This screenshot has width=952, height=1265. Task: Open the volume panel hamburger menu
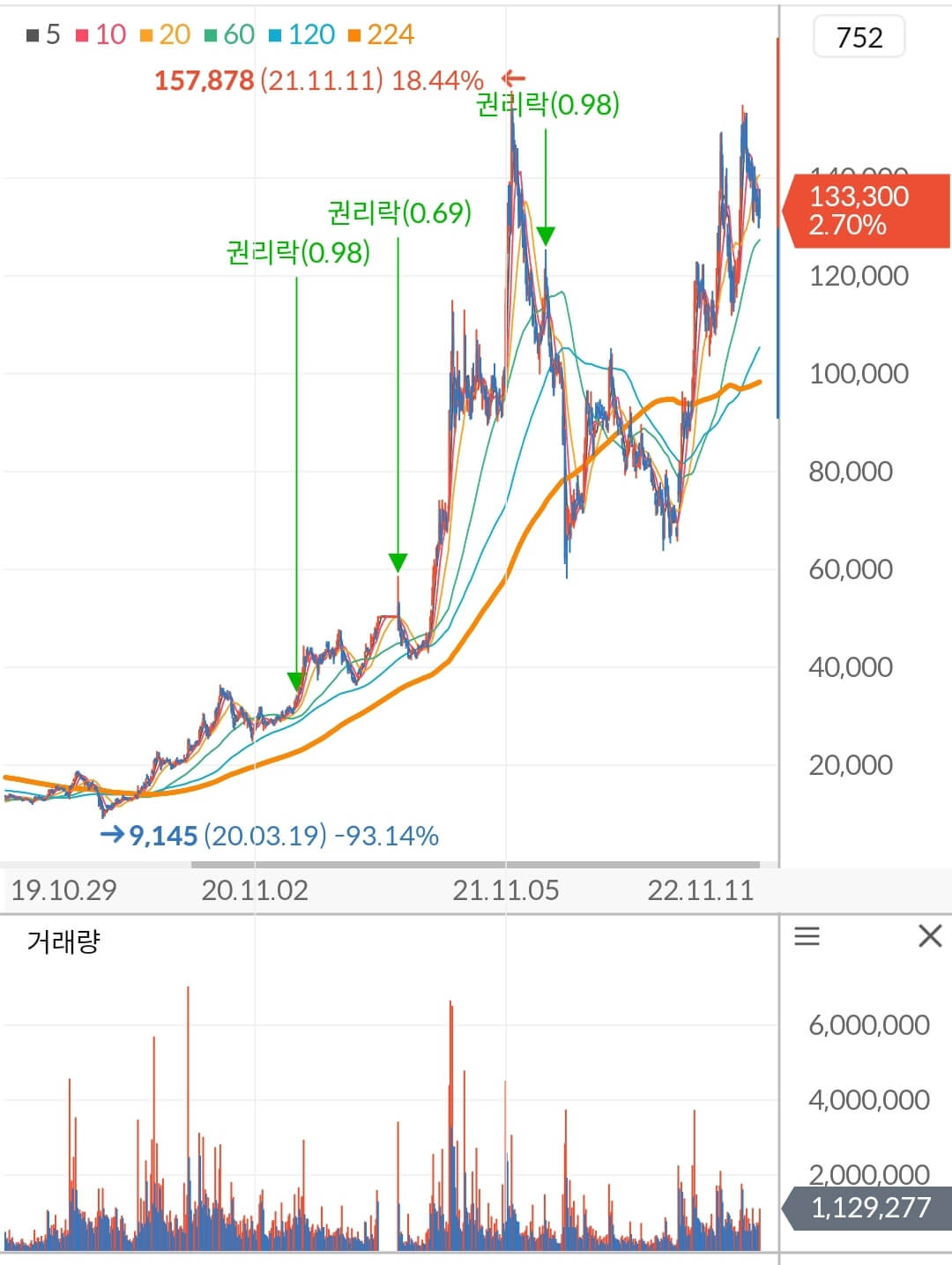807,936
